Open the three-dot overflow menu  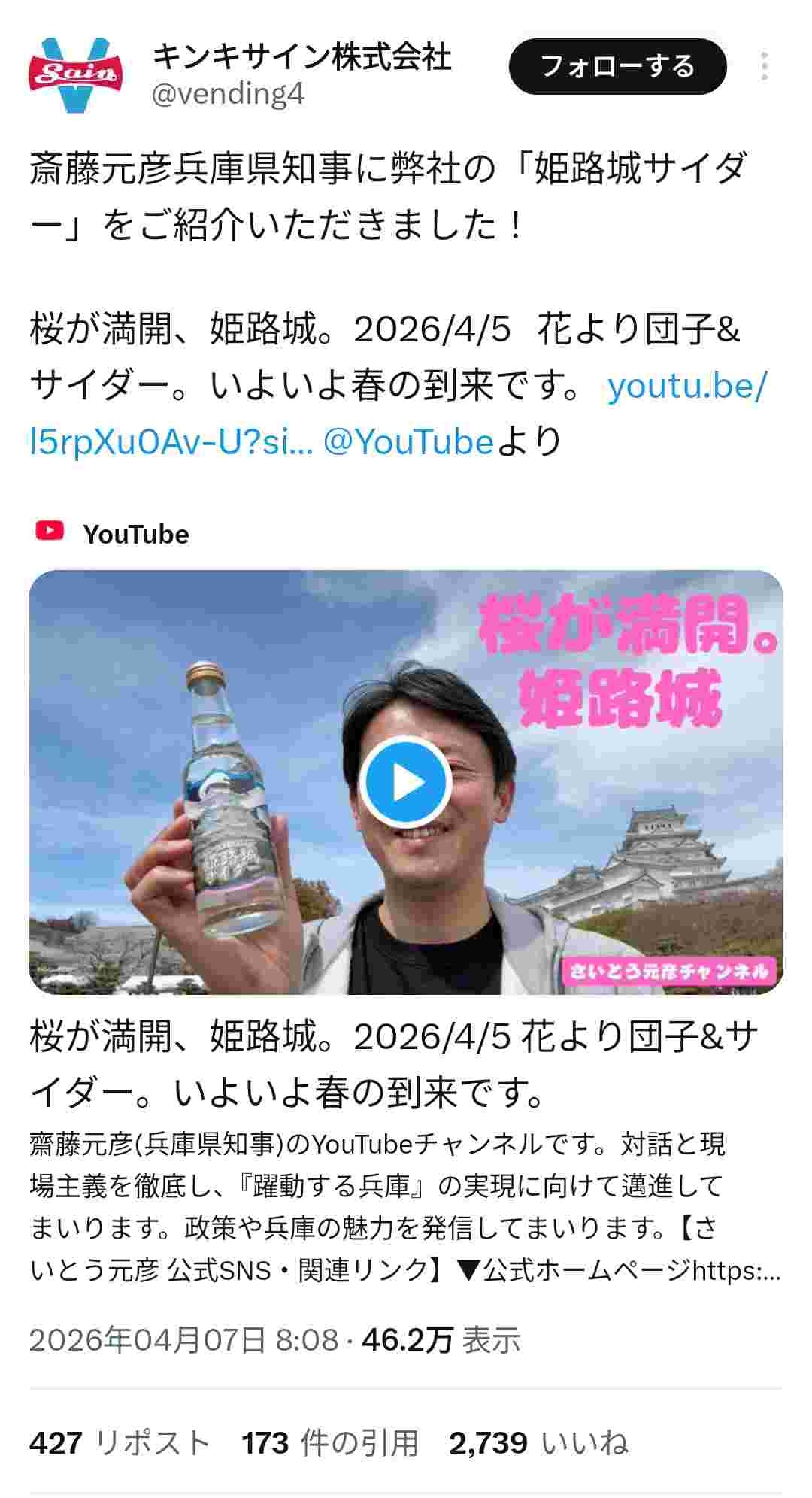764,67
